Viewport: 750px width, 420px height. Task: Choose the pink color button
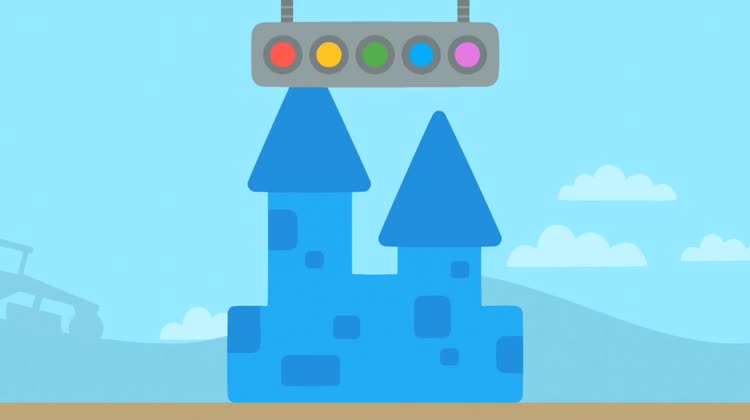tap(466, 54)
